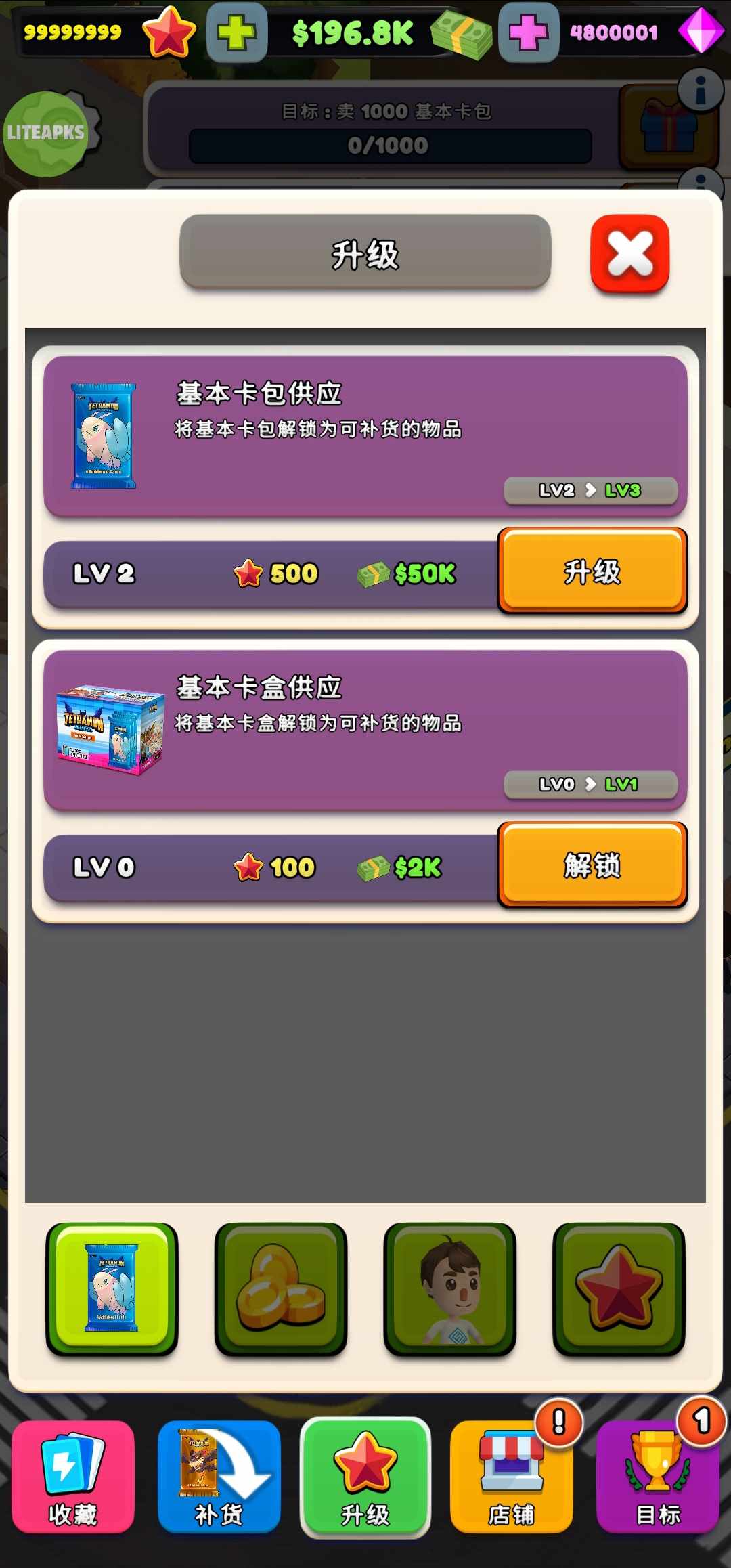Select the red star upgrade category

(619, 1288)
